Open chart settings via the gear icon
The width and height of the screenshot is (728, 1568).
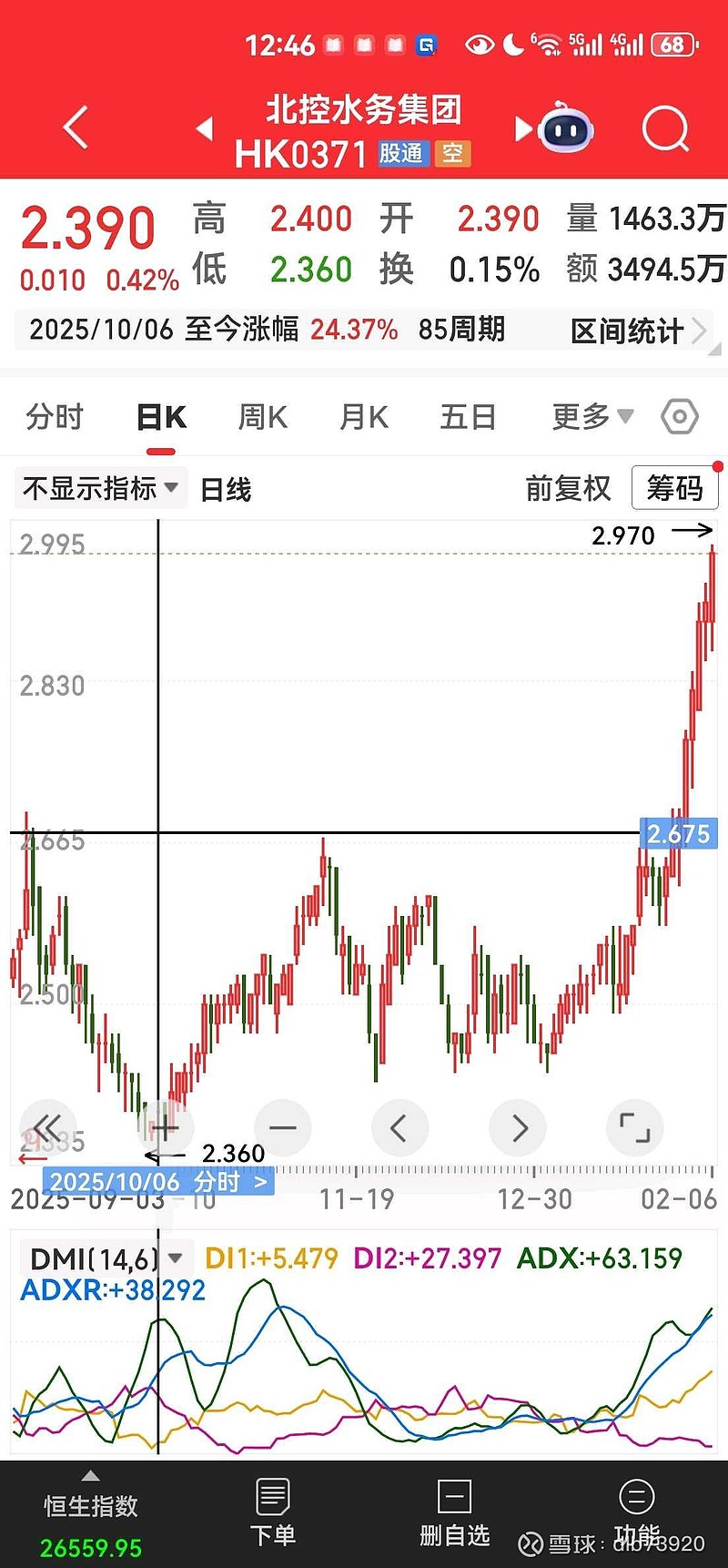click(679, 415)
